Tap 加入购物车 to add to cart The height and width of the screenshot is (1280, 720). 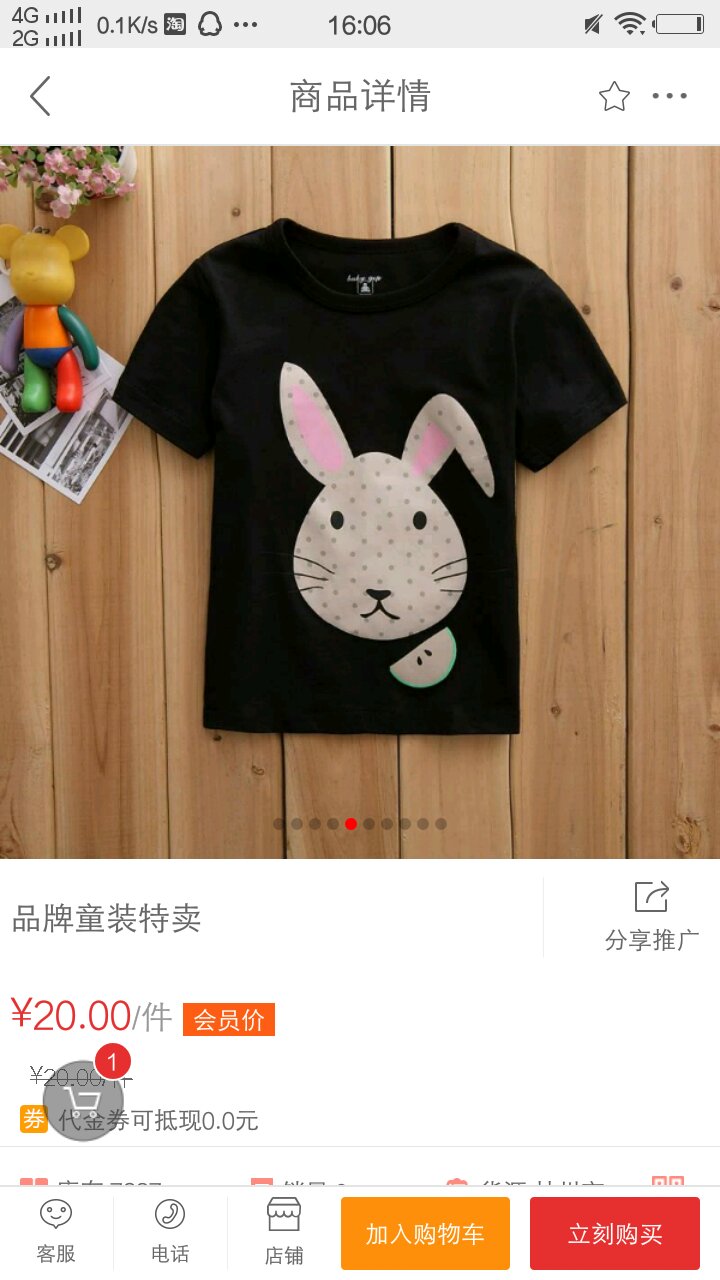[425, 1234]
